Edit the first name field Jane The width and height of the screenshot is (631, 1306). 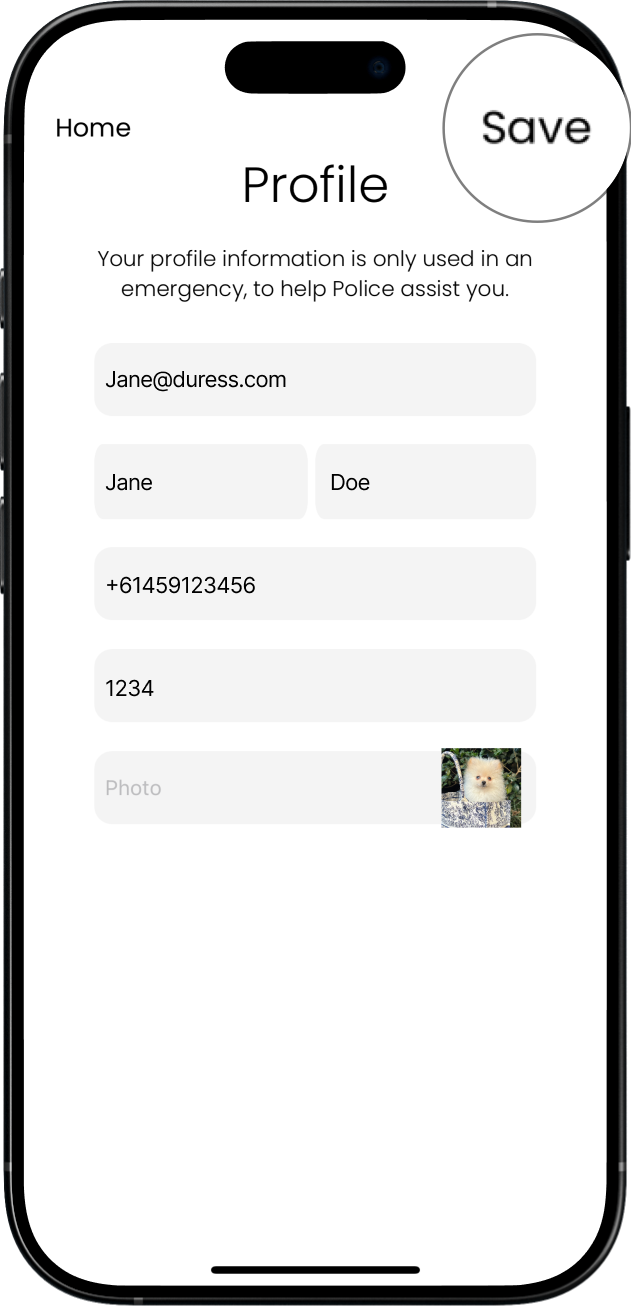[200, 482]
